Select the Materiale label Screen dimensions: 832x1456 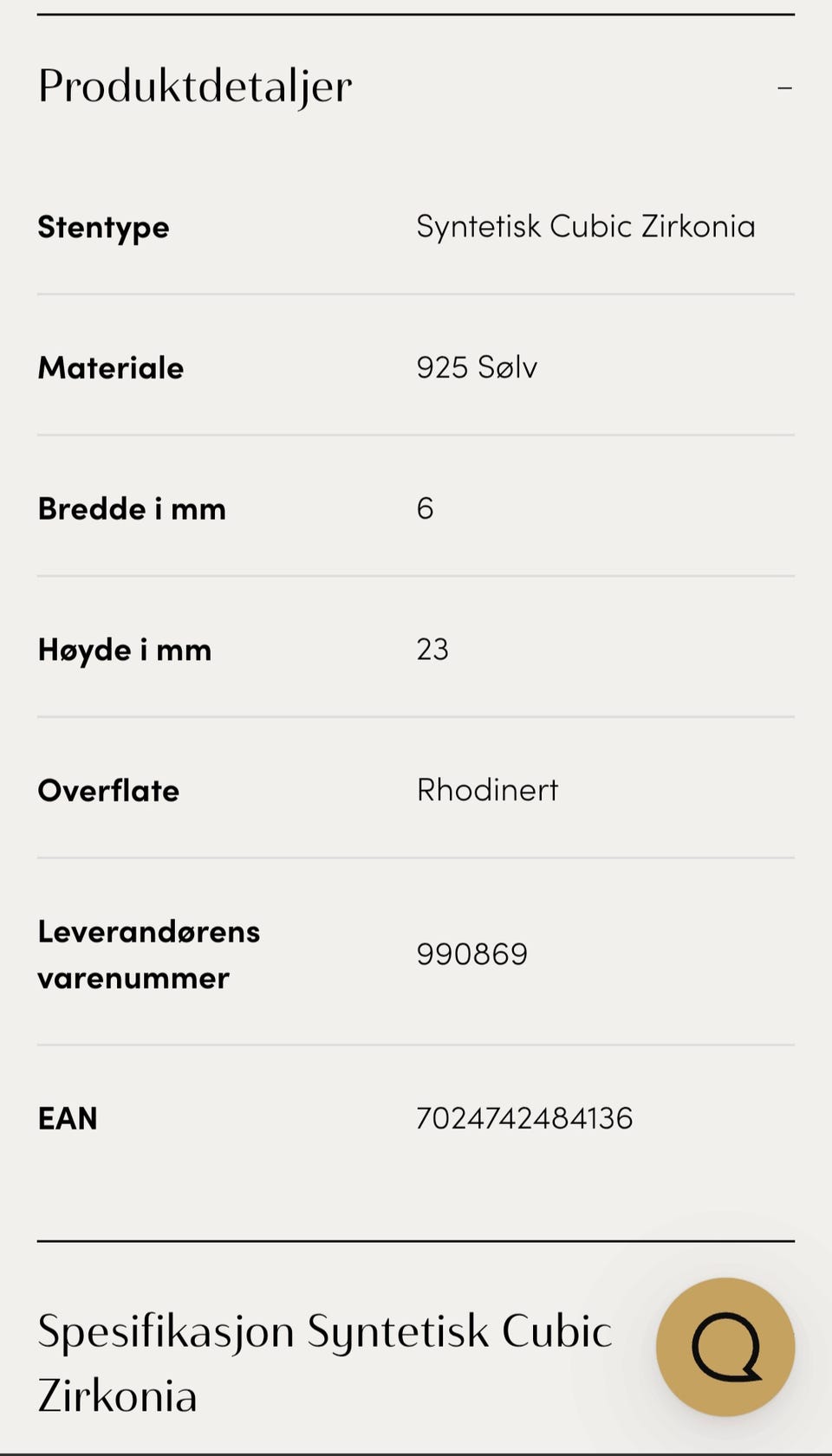(109, 367)
